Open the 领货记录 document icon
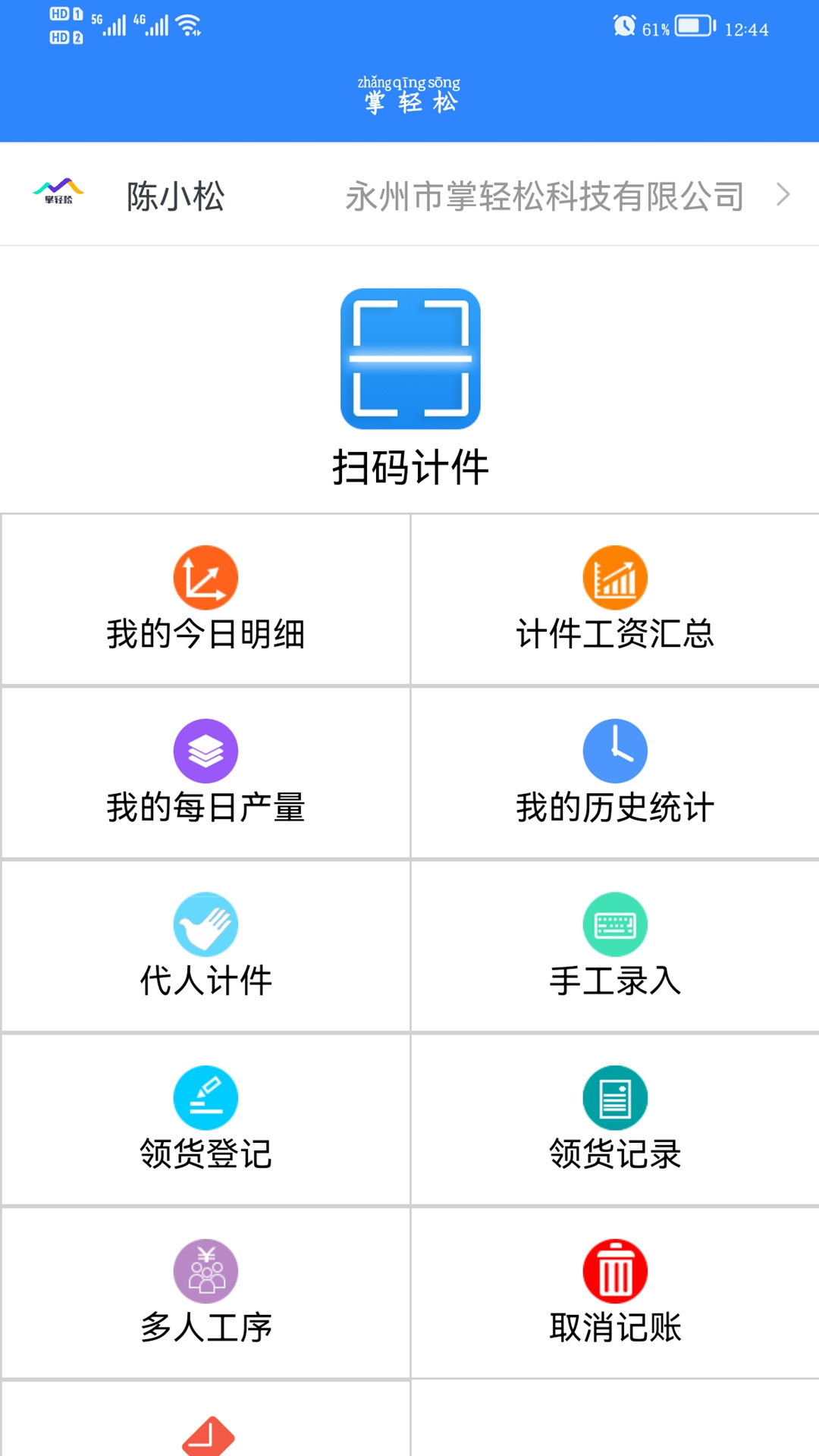Viewport: 819px width, 1456px height. pos(614,1097)
